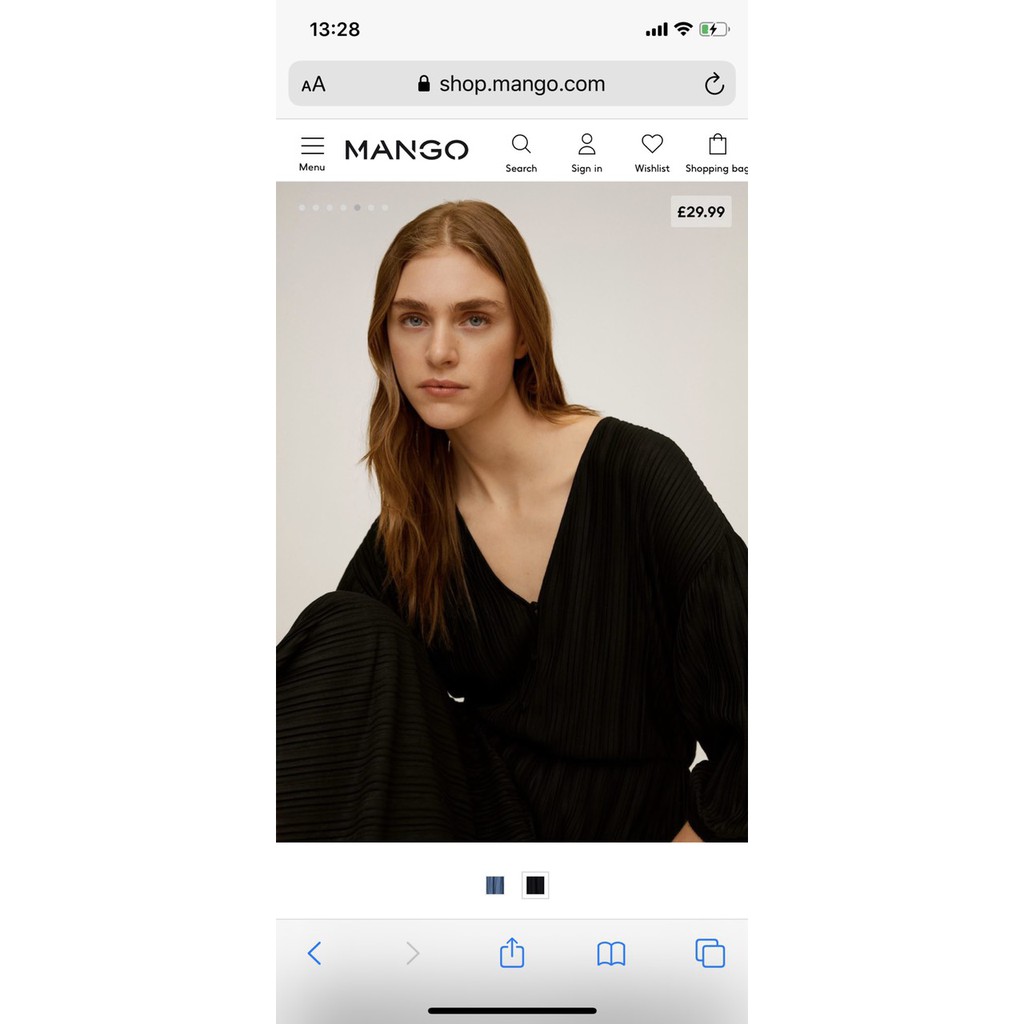
Task: Open the Mango menu
Action: pos(312,152)
